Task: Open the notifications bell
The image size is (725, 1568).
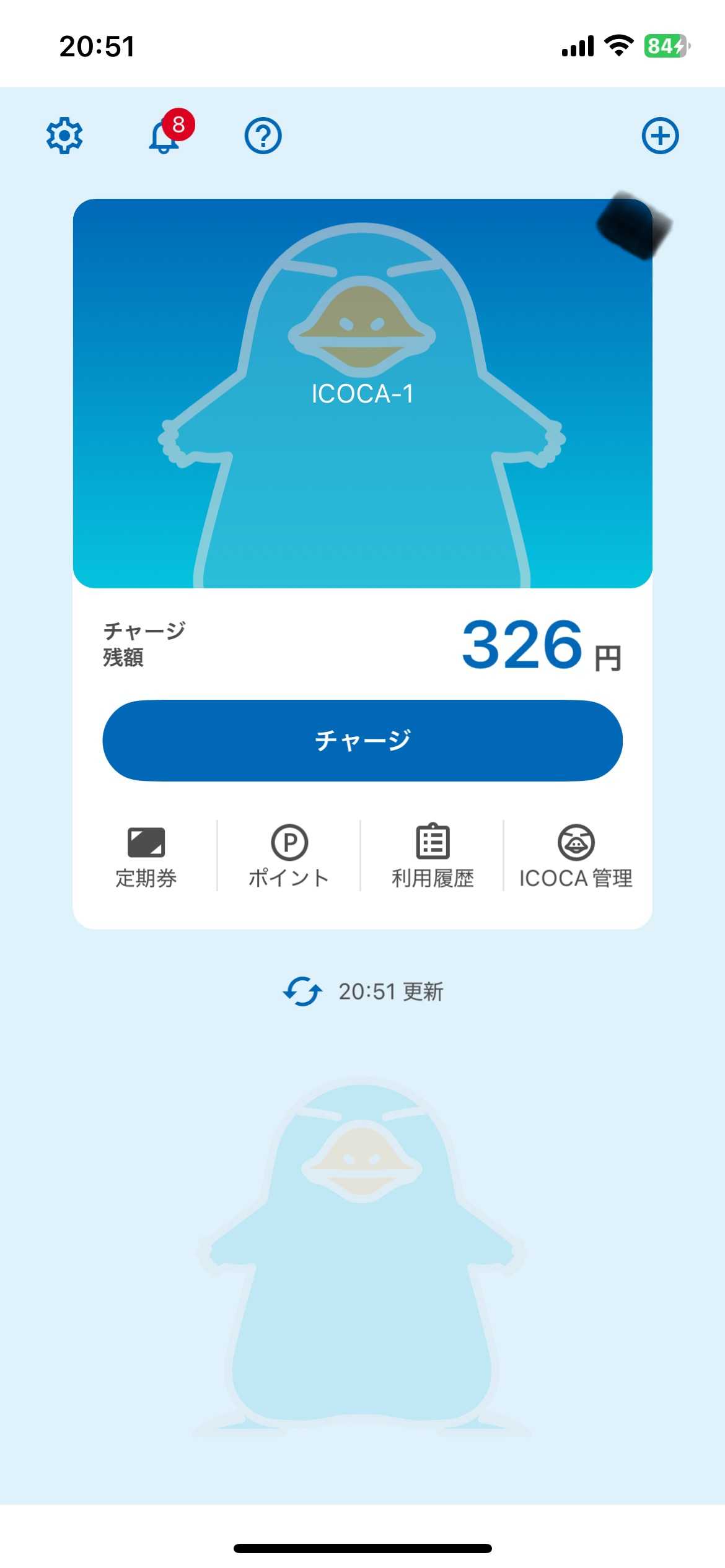Action: 164,136
